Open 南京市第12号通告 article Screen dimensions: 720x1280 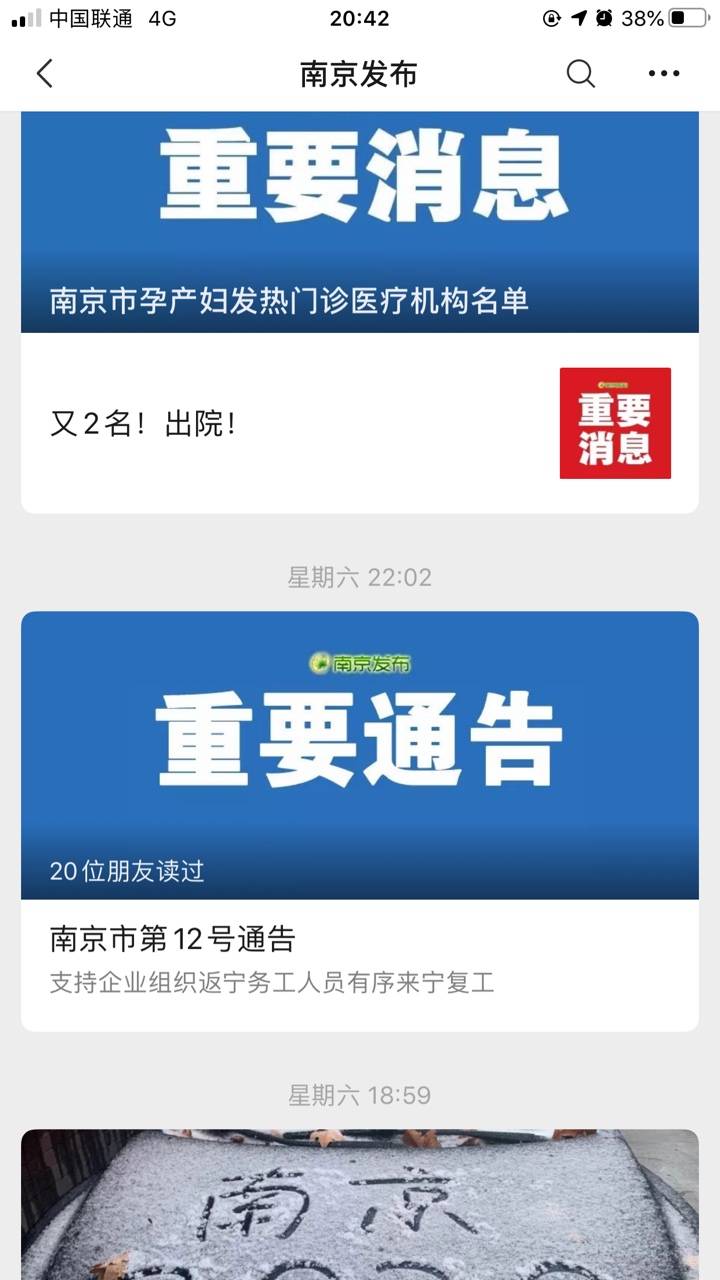tap(359, 800)
